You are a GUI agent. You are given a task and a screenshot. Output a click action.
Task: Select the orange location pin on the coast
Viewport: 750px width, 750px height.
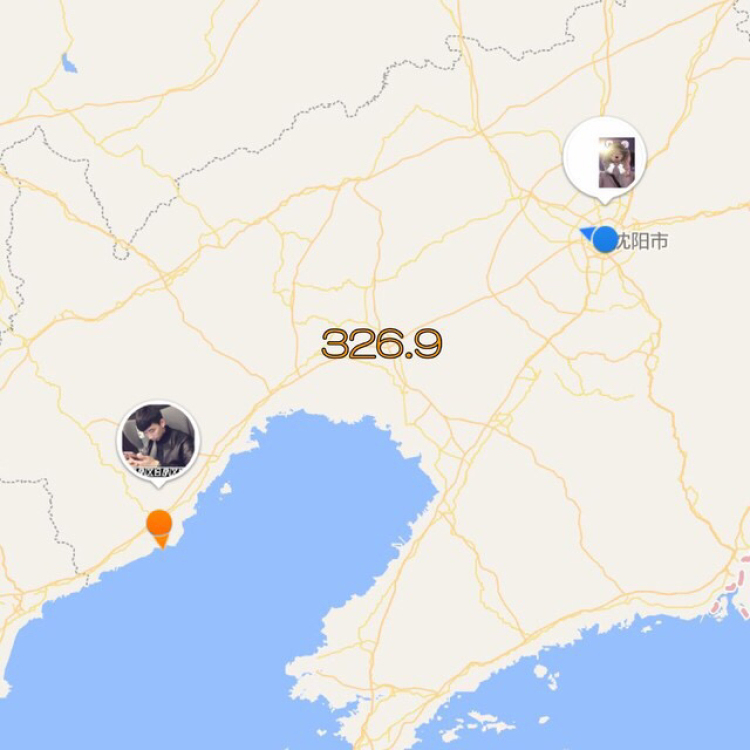click(159, 524)
